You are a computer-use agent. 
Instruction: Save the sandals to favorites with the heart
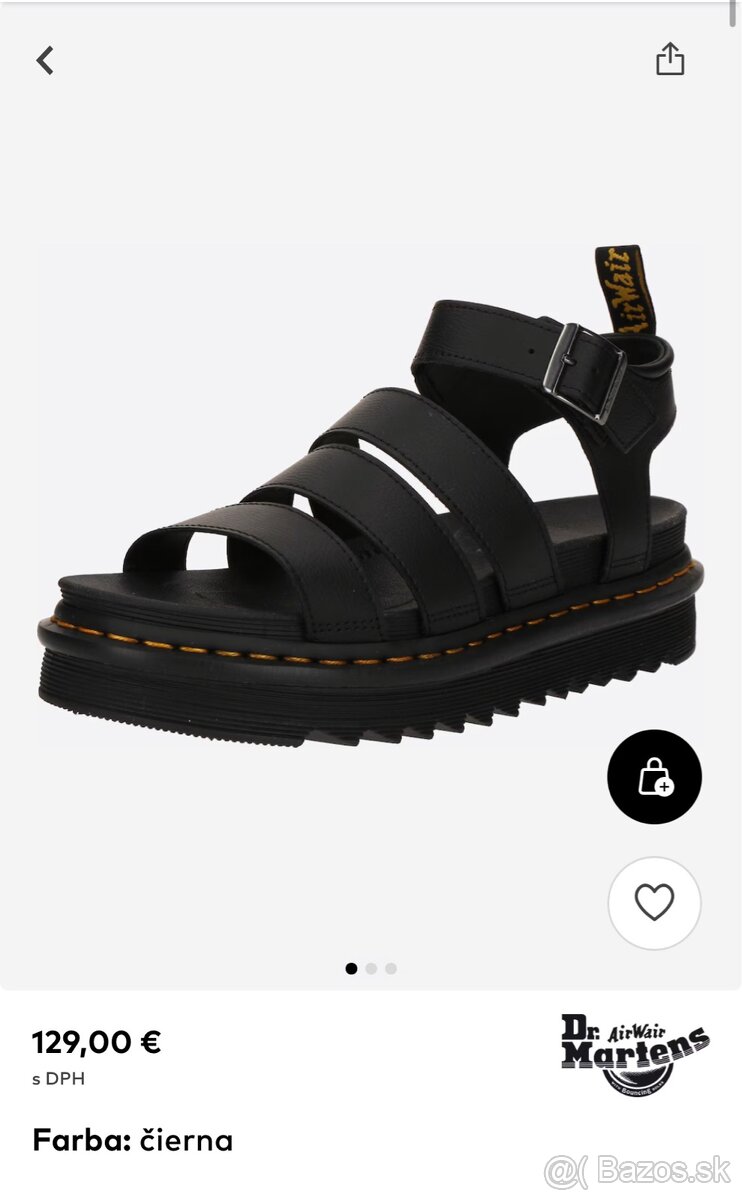click(655, 903)
